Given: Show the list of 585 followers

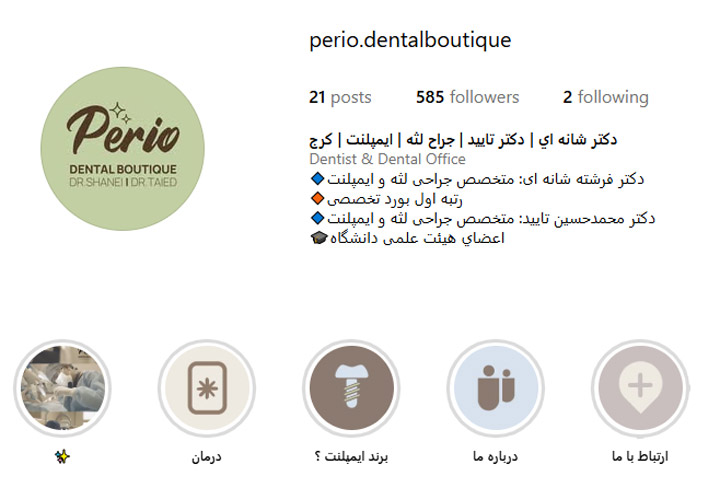Looking at the screenshot, I should click(467, 97).
